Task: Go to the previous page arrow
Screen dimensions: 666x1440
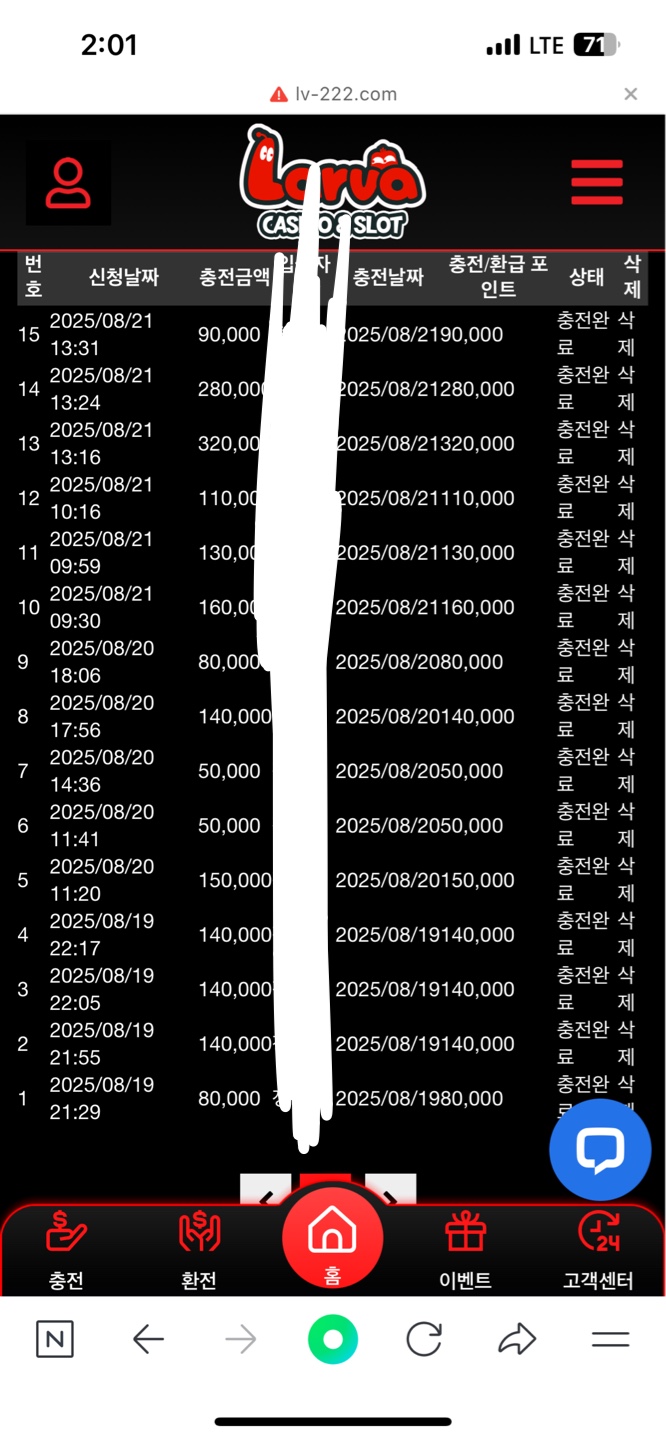Action: point(266,1192)
